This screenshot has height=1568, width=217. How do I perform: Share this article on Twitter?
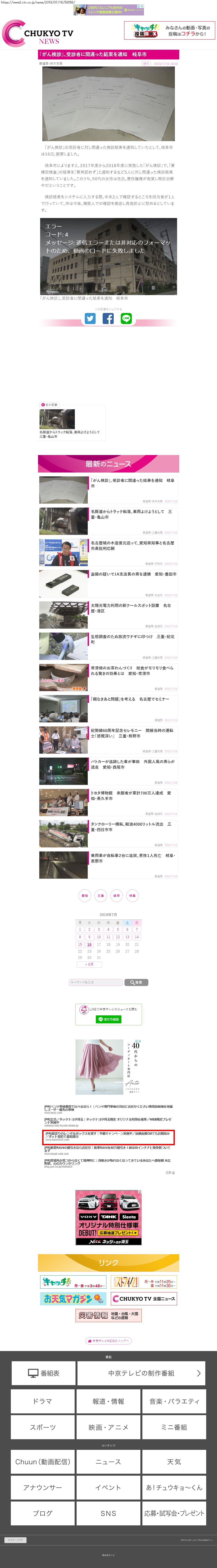coord(90,318)
